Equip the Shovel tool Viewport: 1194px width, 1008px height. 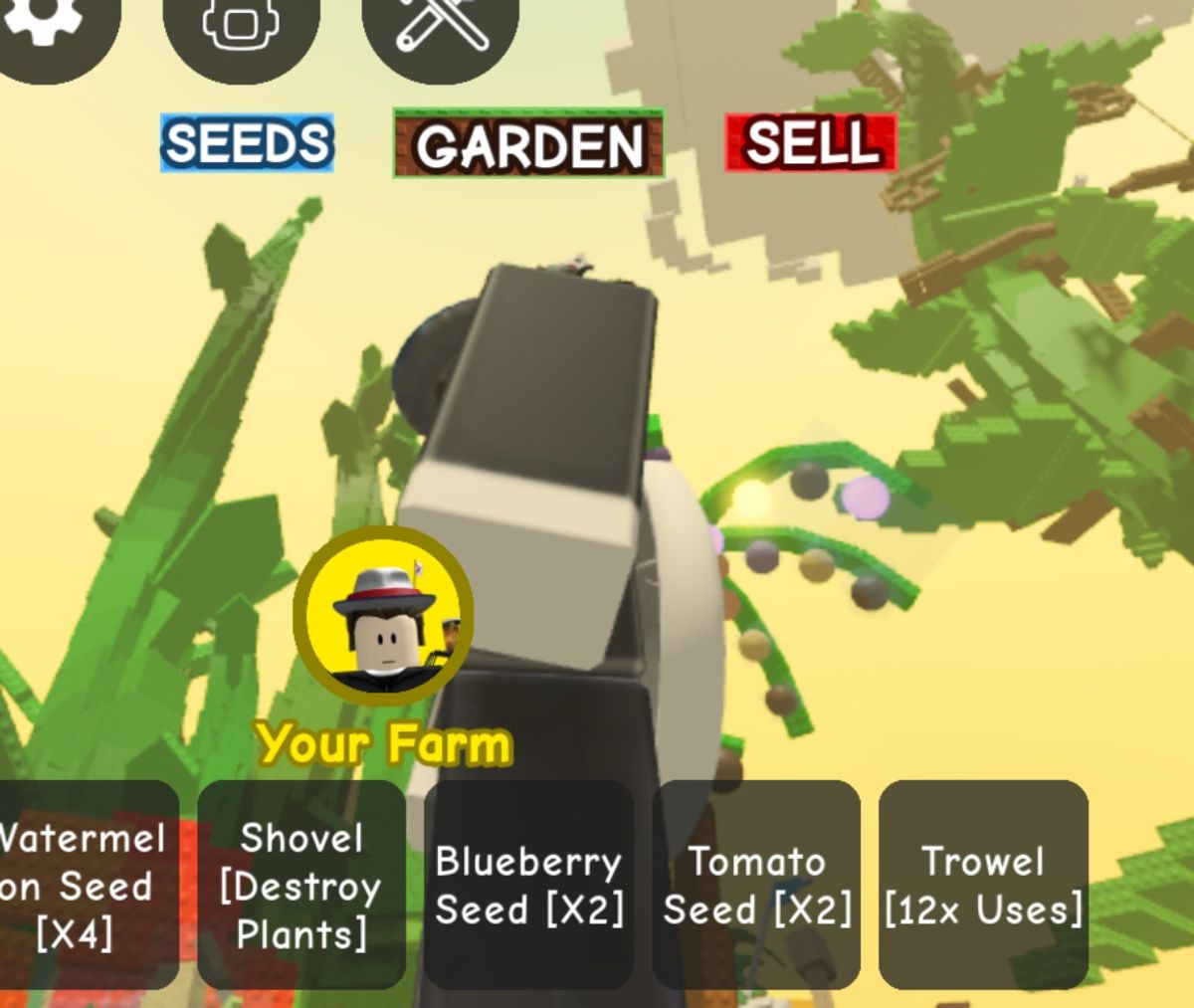(x=301, y=886)
